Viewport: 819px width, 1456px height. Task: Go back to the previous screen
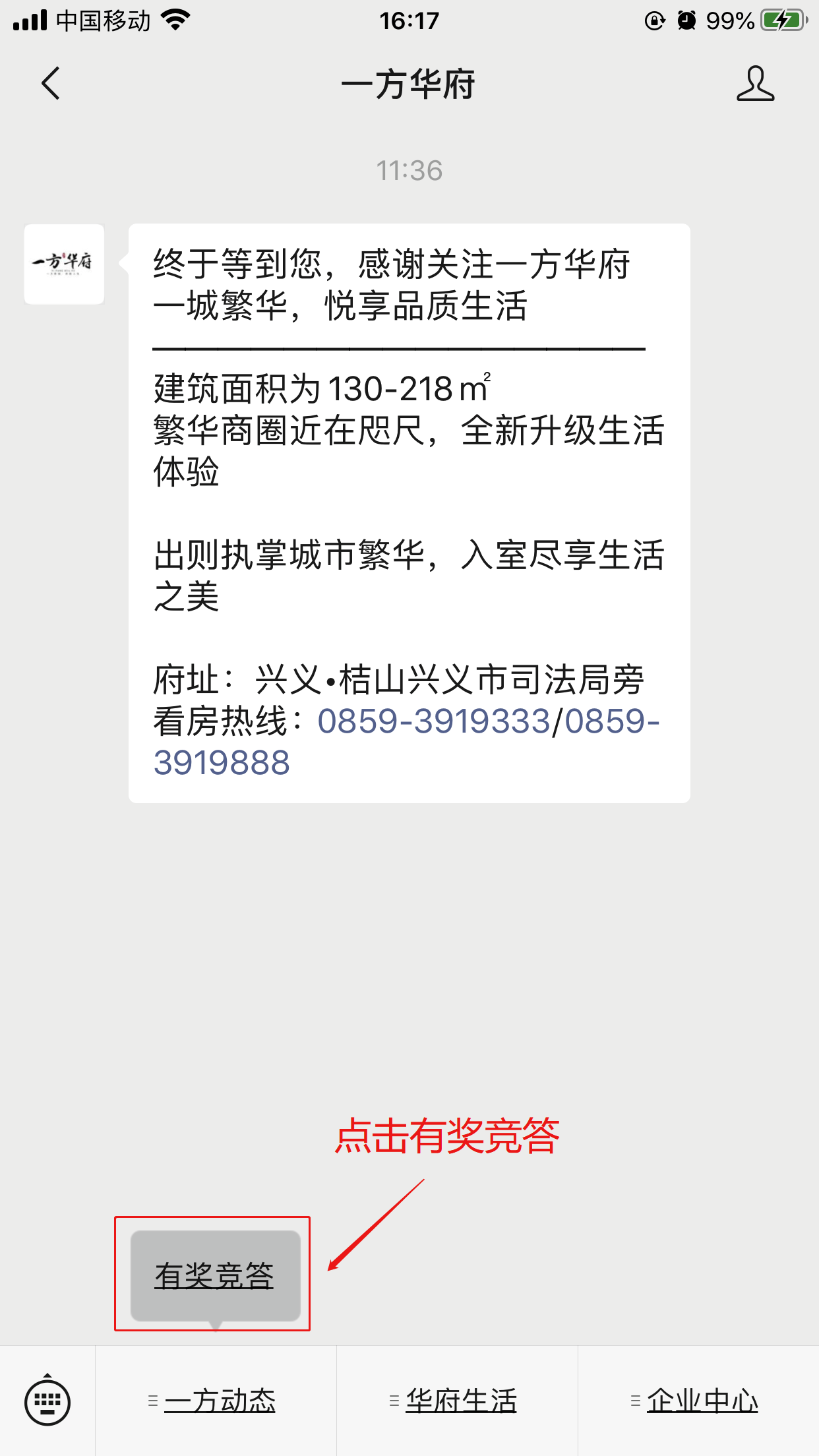[x=51, y=84]
